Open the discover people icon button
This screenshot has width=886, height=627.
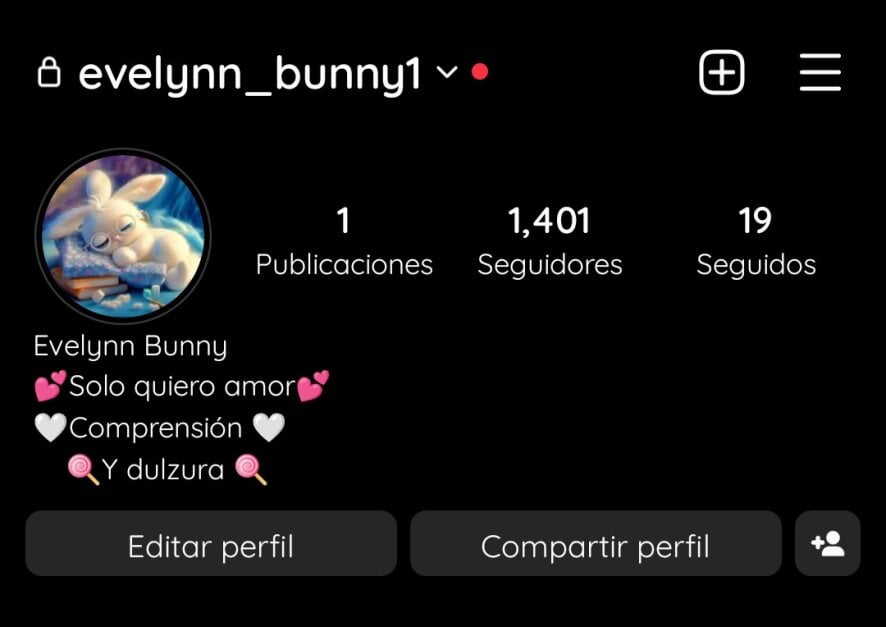(x=827, y=544)
